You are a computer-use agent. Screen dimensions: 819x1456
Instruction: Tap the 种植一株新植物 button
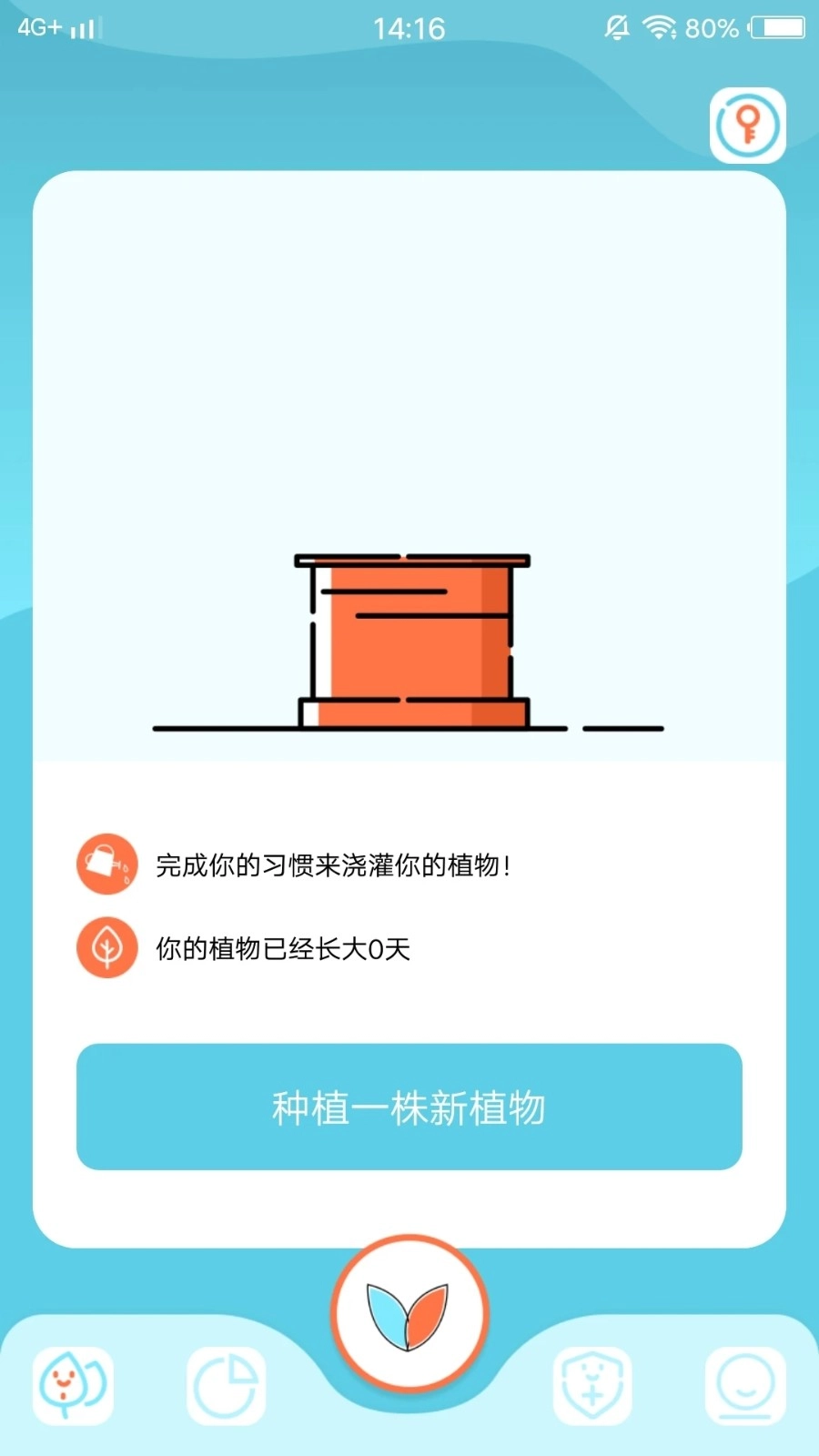point(409,1107)
